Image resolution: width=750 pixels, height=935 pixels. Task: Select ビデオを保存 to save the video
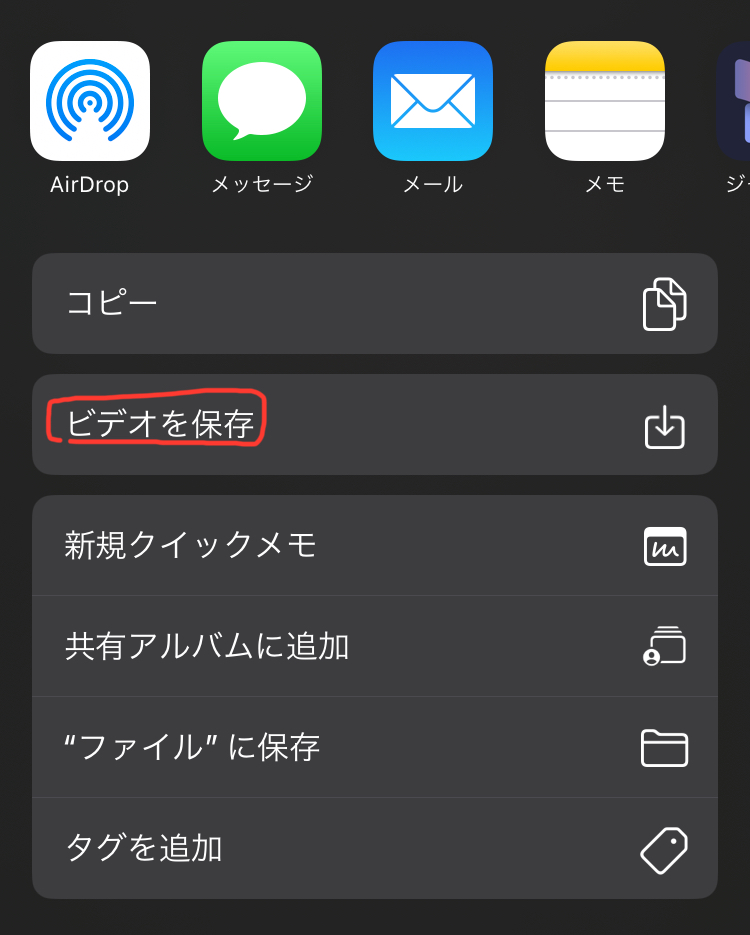coord(375,425)
